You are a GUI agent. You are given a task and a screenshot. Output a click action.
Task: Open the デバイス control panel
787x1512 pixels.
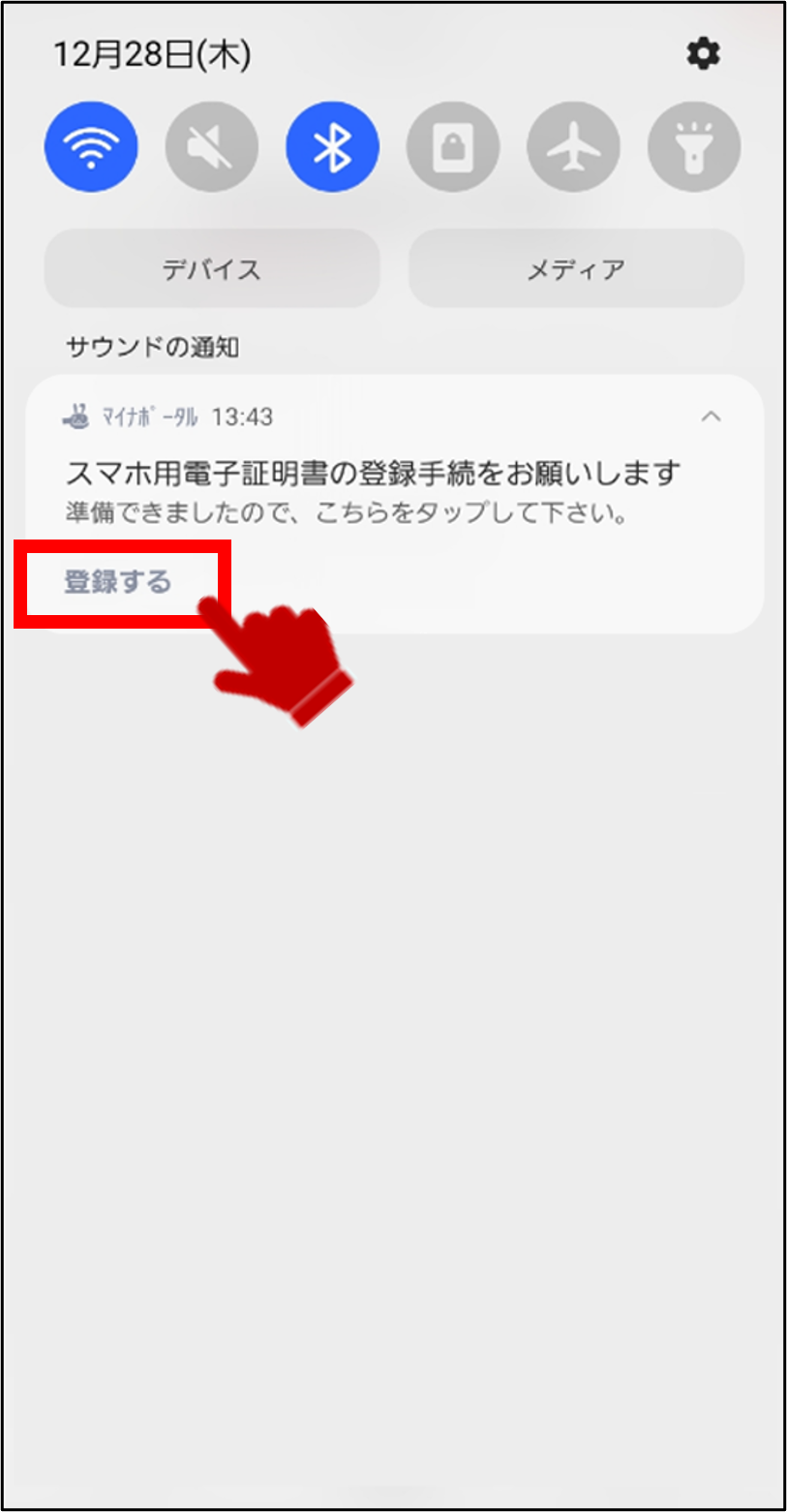212,268
